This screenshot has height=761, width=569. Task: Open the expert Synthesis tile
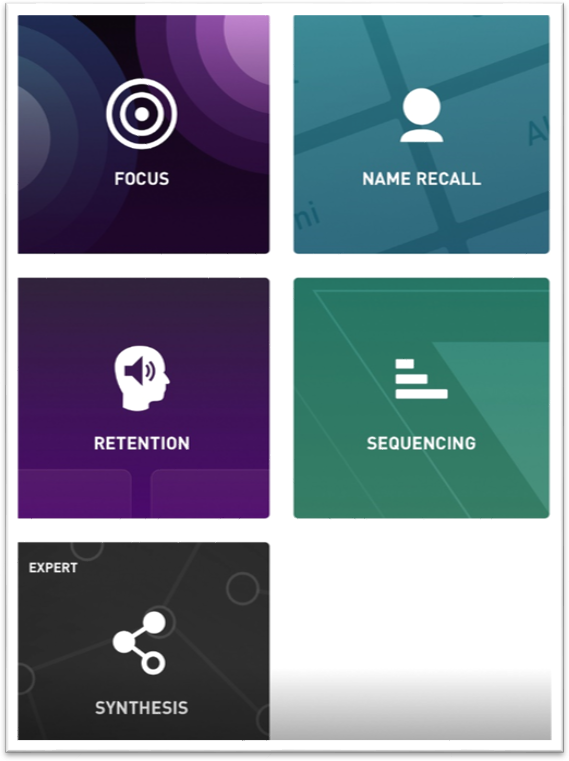144,641
